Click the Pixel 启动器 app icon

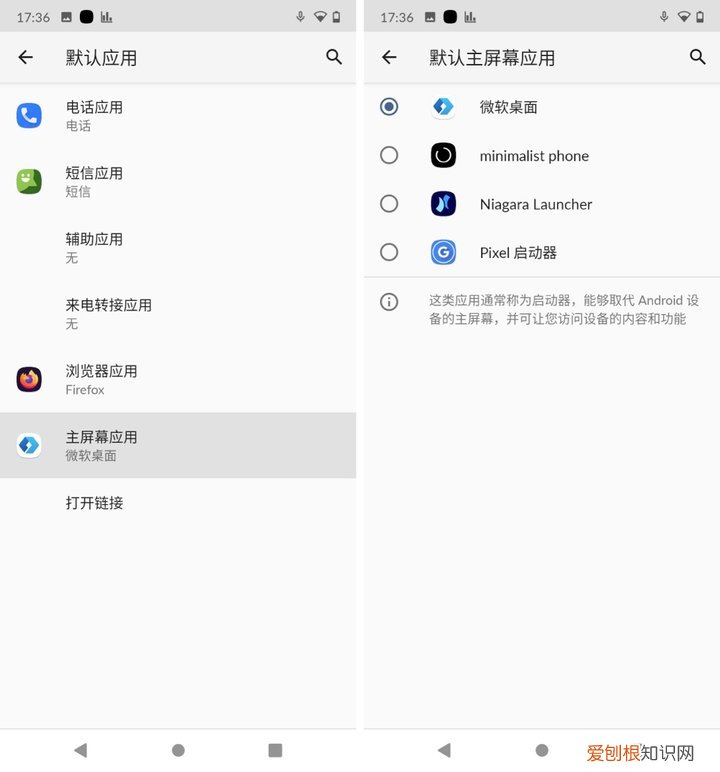coord(443,252)
